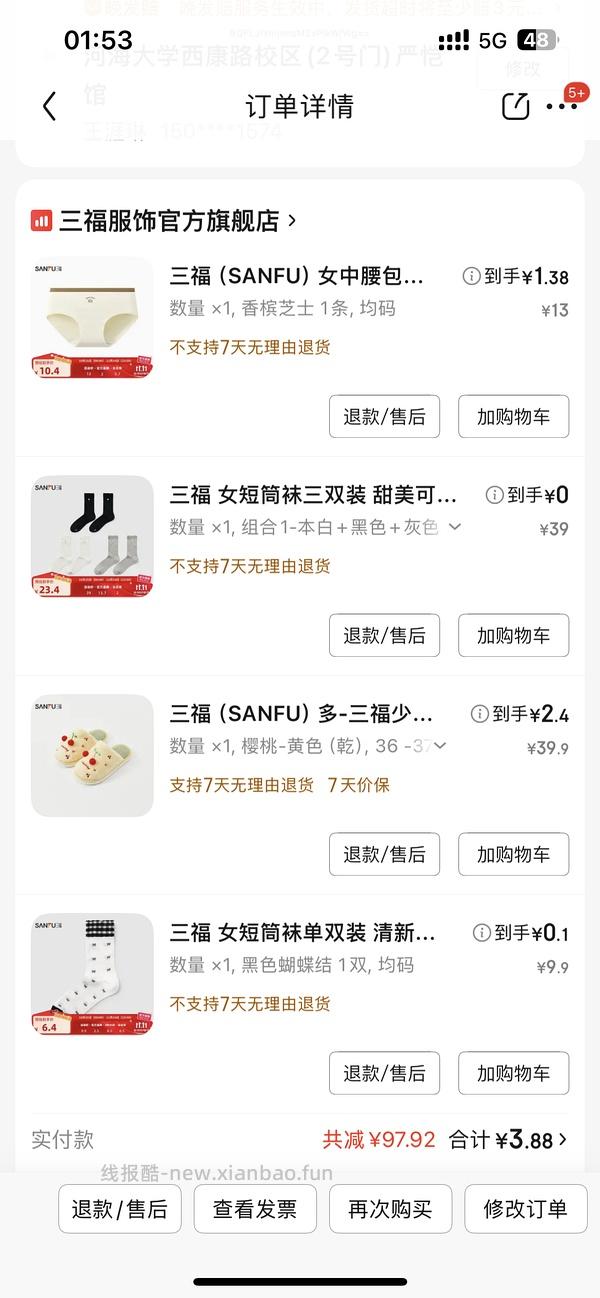Tap 查看发票 to view the invoice
Image resolution: width=600 pixels, height=1298 pixels.
pos(255,1209)
